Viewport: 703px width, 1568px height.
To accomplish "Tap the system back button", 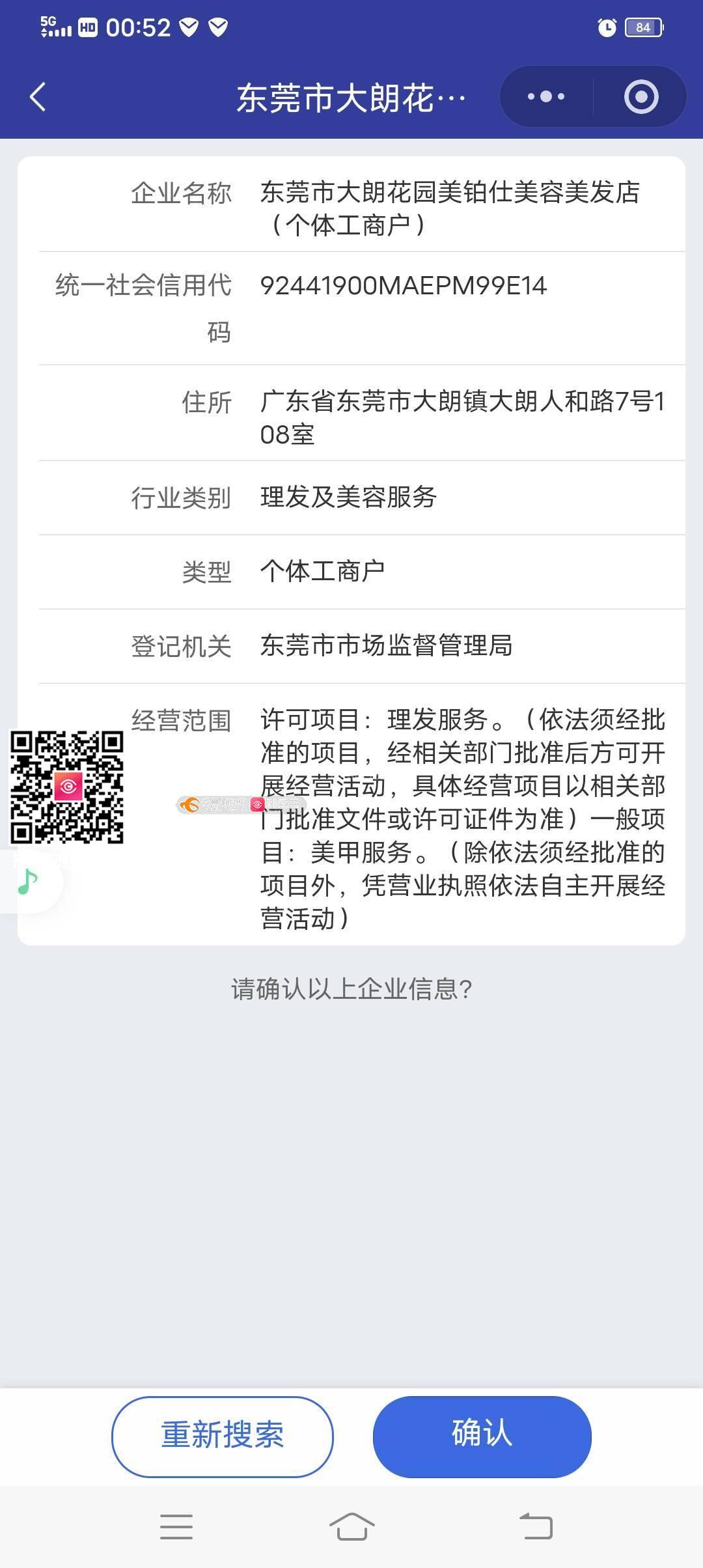I will point(536,1527).
